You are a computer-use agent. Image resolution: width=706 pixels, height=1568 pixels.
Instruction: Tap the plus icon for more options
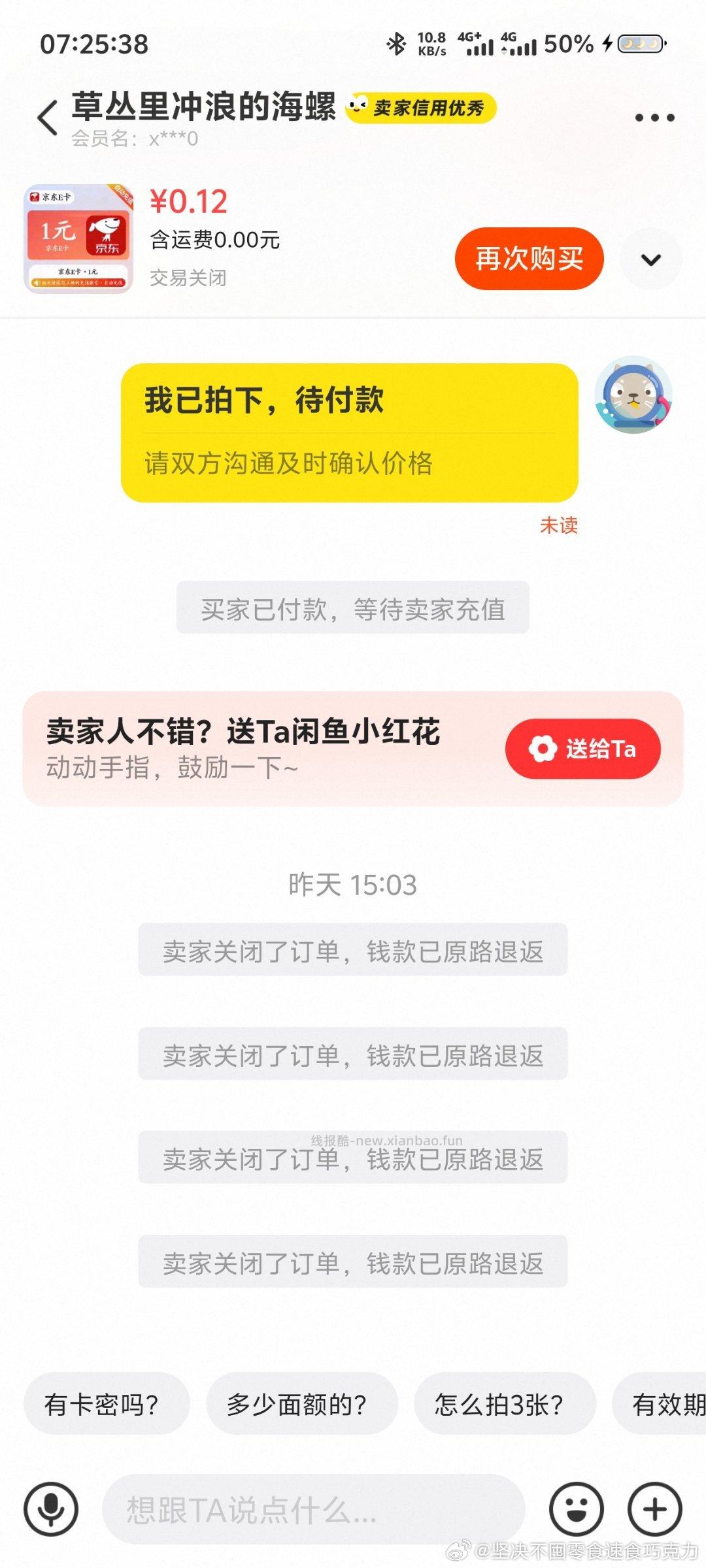[x=654, y=1510]
